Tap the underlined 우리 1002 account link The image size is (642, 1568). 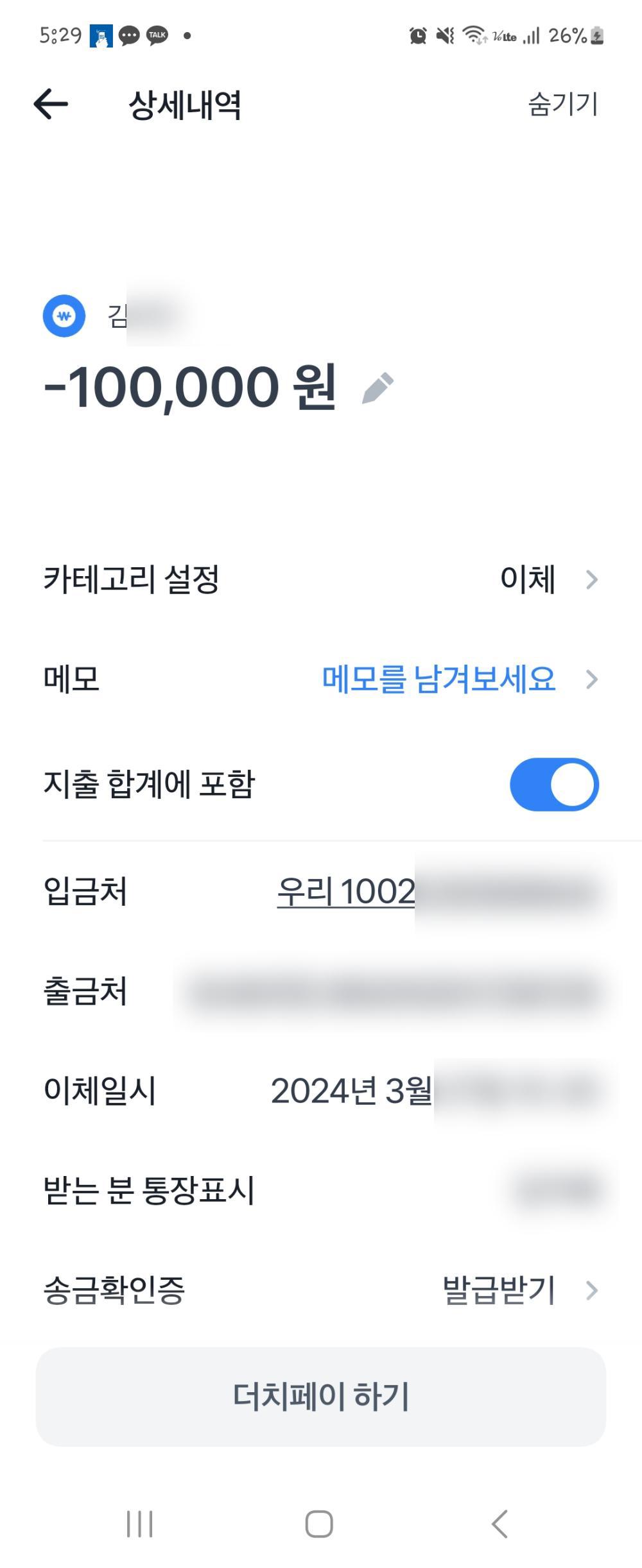click(346, 891)
